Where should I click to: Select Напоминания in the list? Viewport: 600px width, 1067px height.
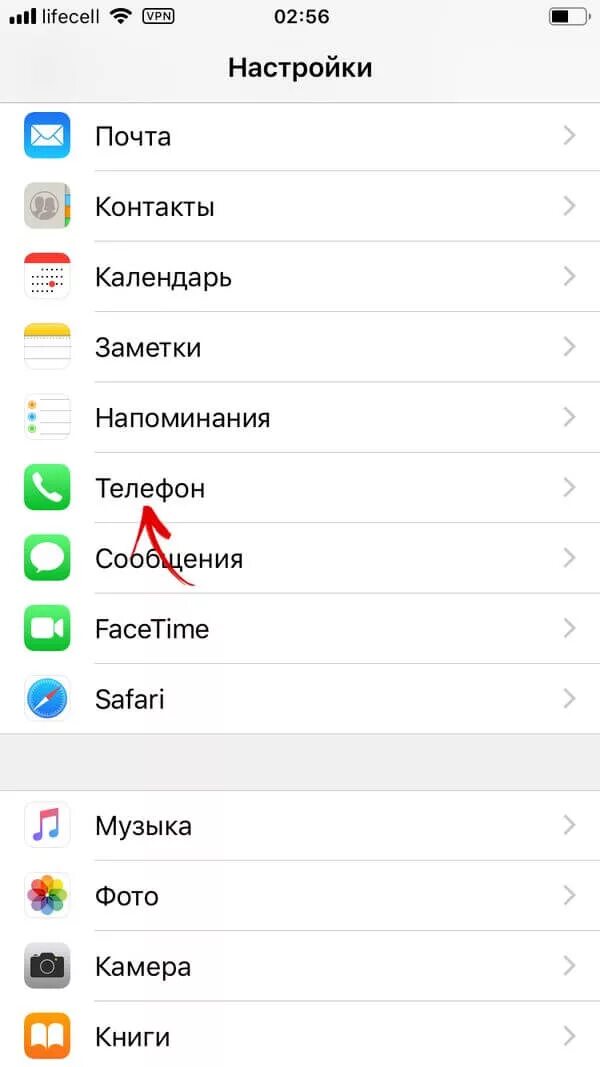click(x=300, y=417)
